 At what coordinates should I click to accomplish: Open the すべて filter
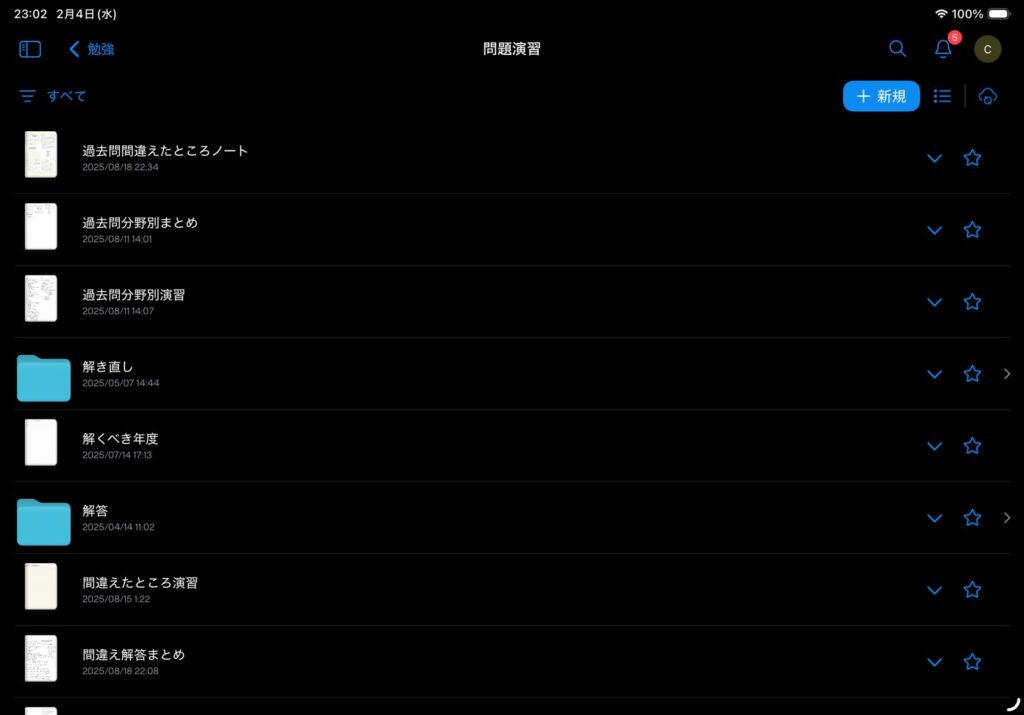(x=53, y=96)
